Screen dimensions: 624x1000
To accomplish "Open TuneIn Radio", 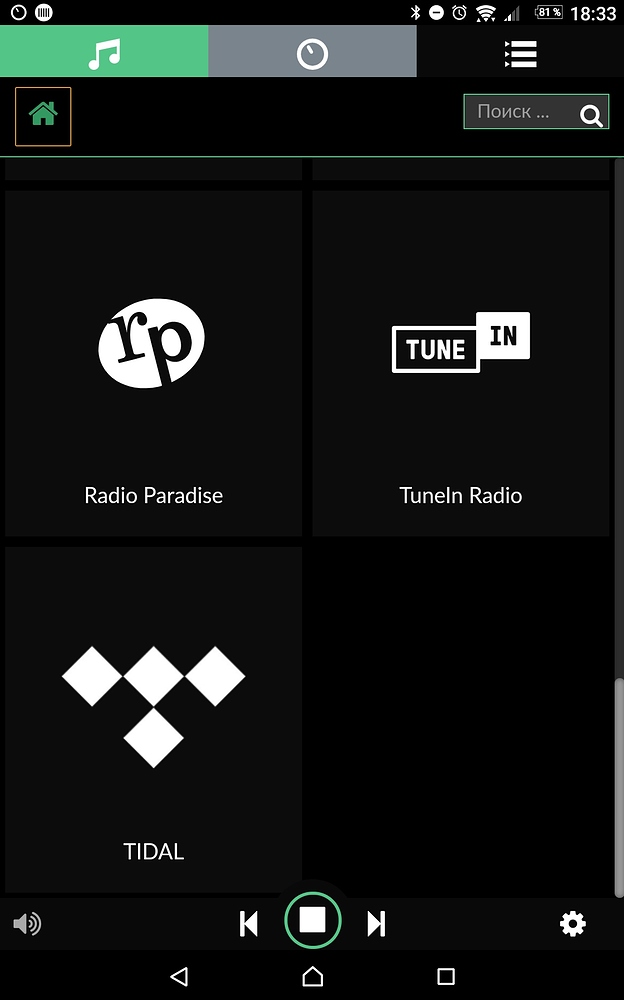I will click(x=461, y=363).
